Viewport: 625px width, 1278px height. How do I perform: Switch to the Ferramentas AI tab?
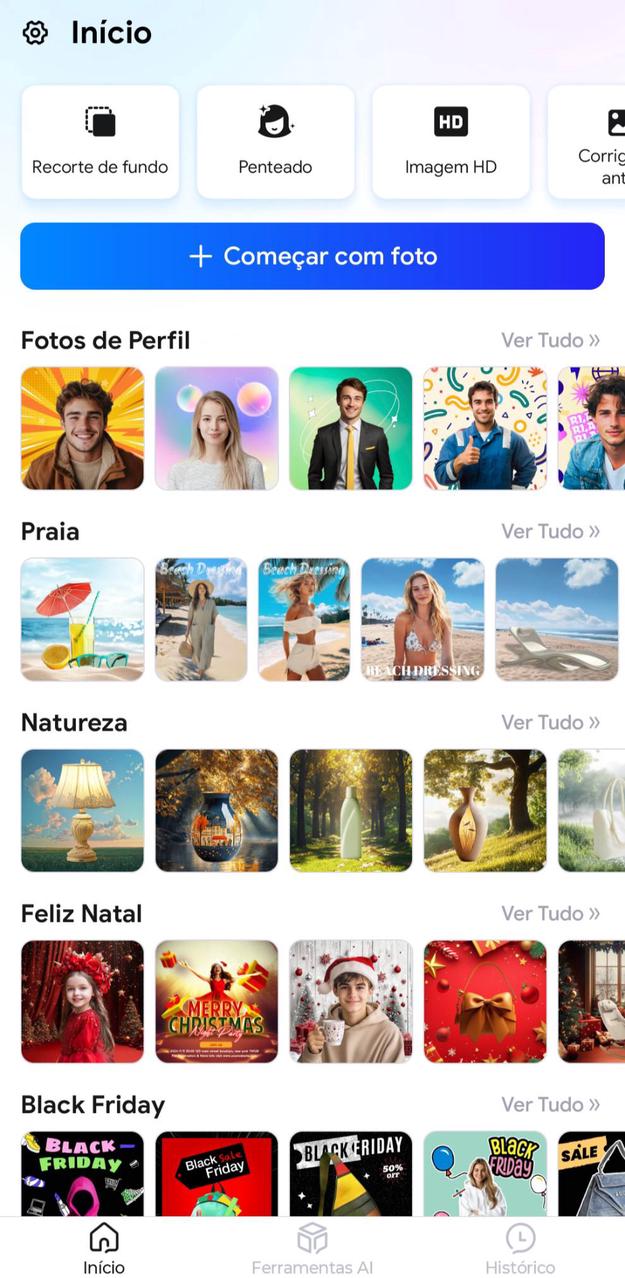[312, 1248]
